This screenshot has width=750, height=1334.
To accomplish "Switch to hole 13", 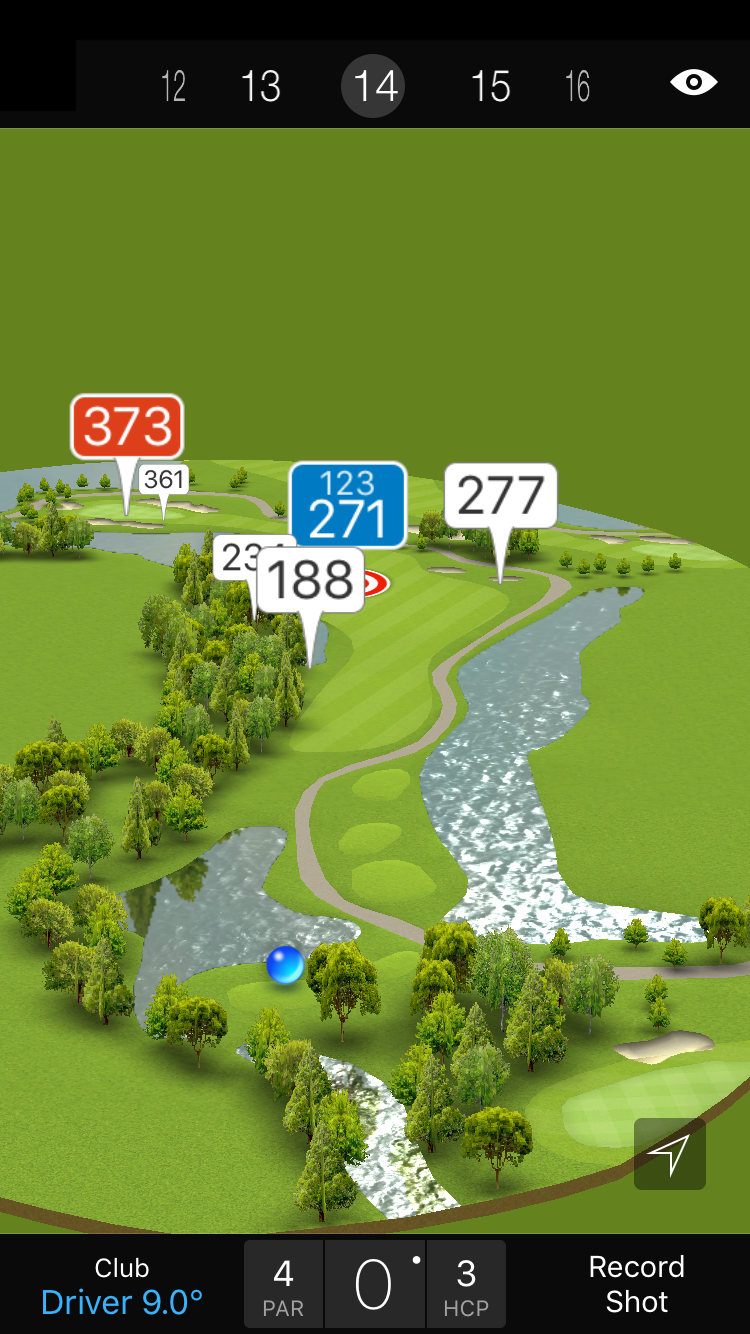I will [x=261, y=87].
